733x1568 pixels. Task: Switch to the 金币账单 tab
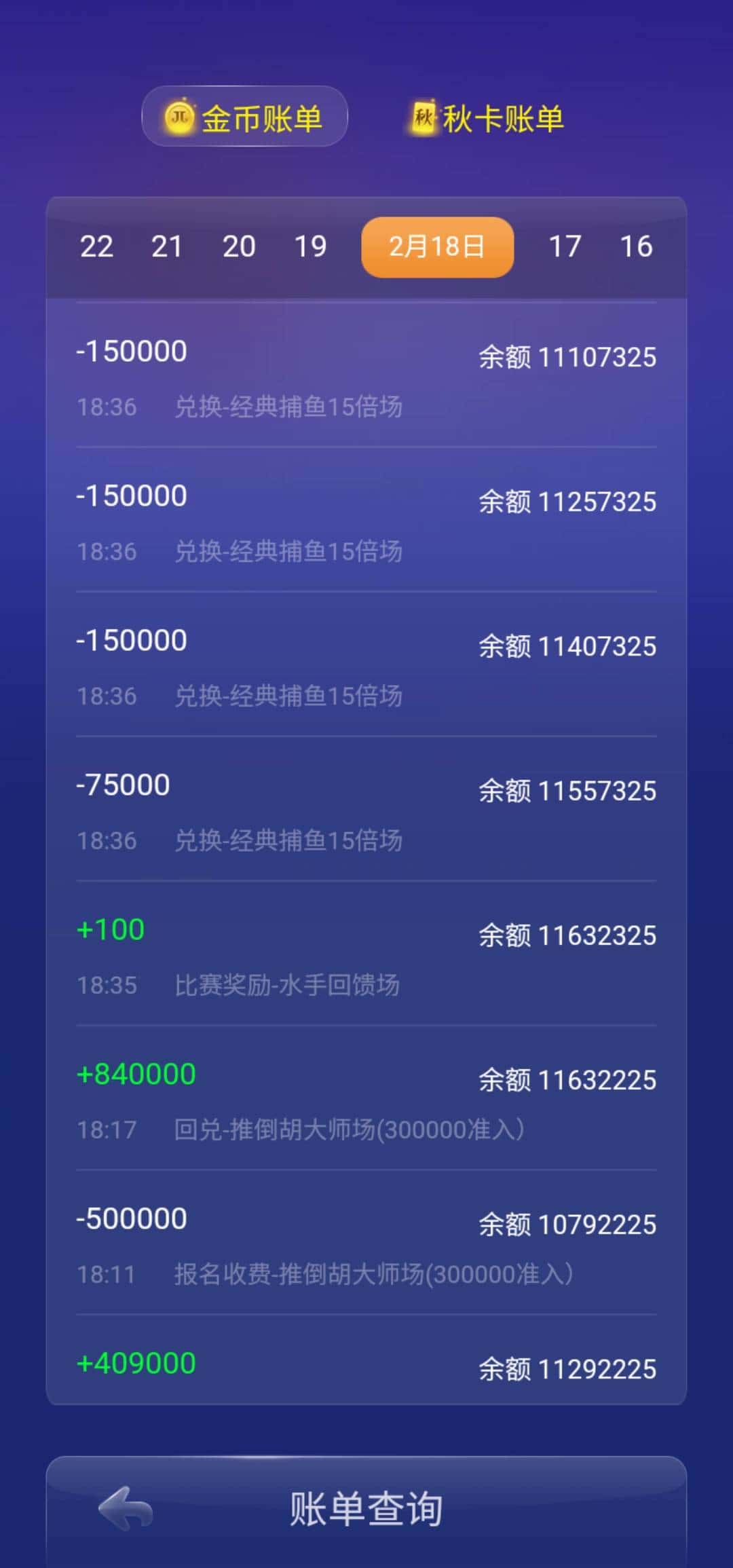click(x=243, y=117)
